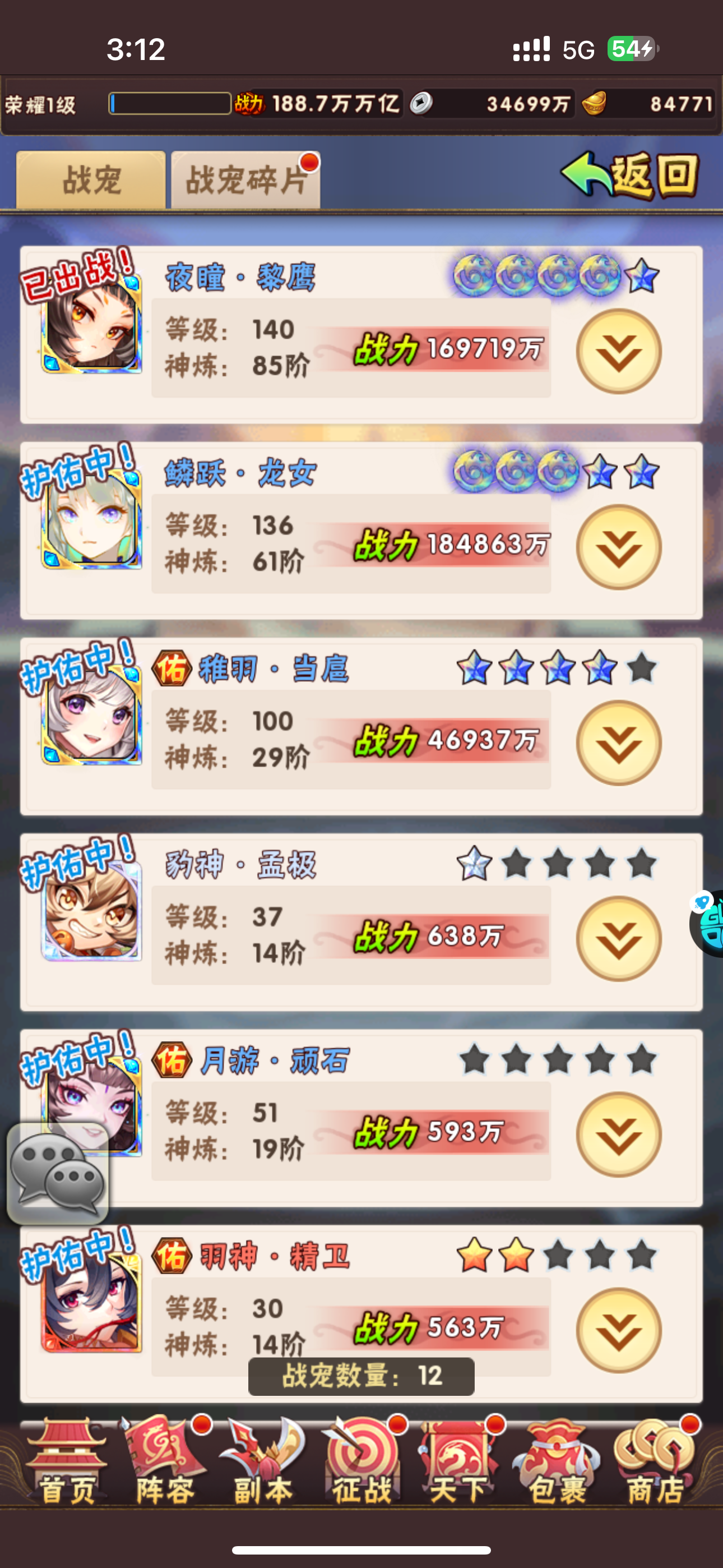Expand the 豹神·孟极 pet details
Viewport: 723px width, 1568px height.
(x=618, y=939)
